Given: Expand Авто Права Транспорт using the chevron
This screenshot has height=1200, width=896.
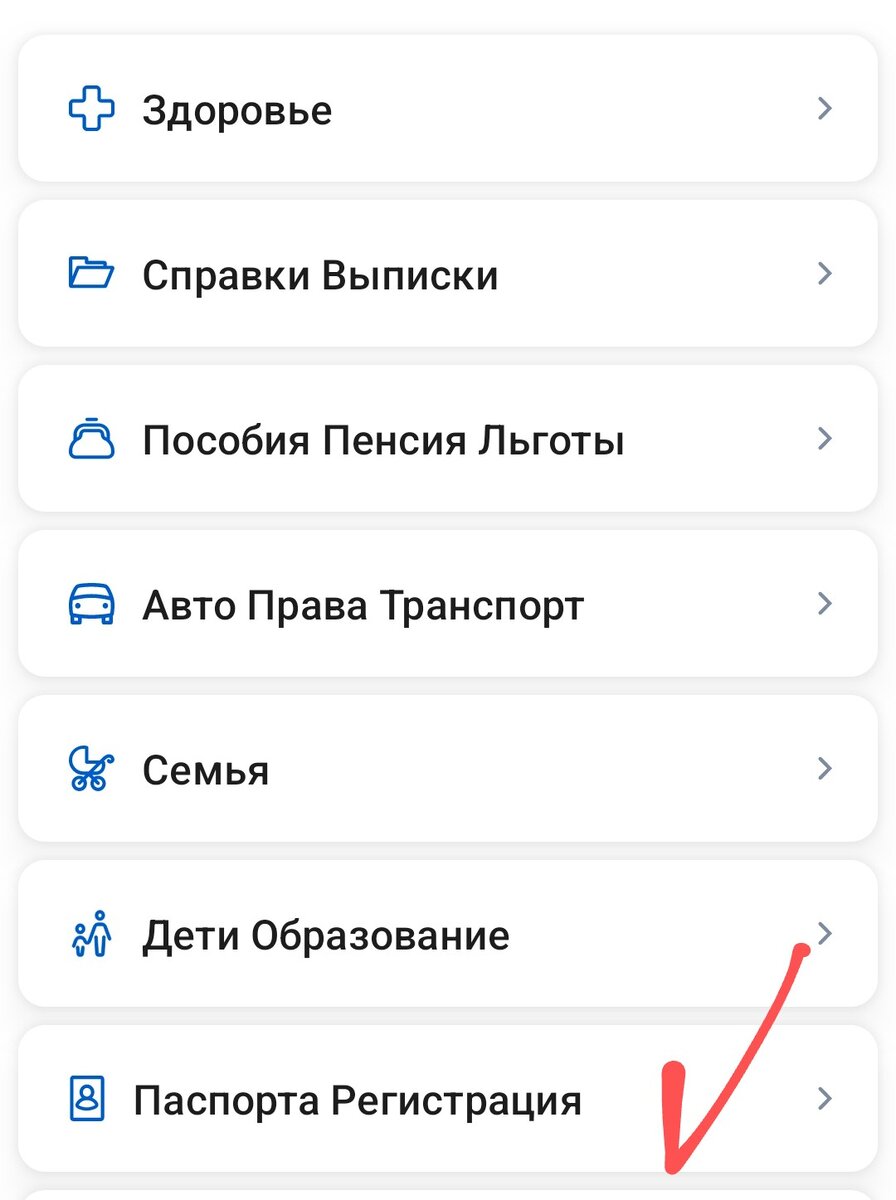Looking at the screenshot, I should point(824,604).
